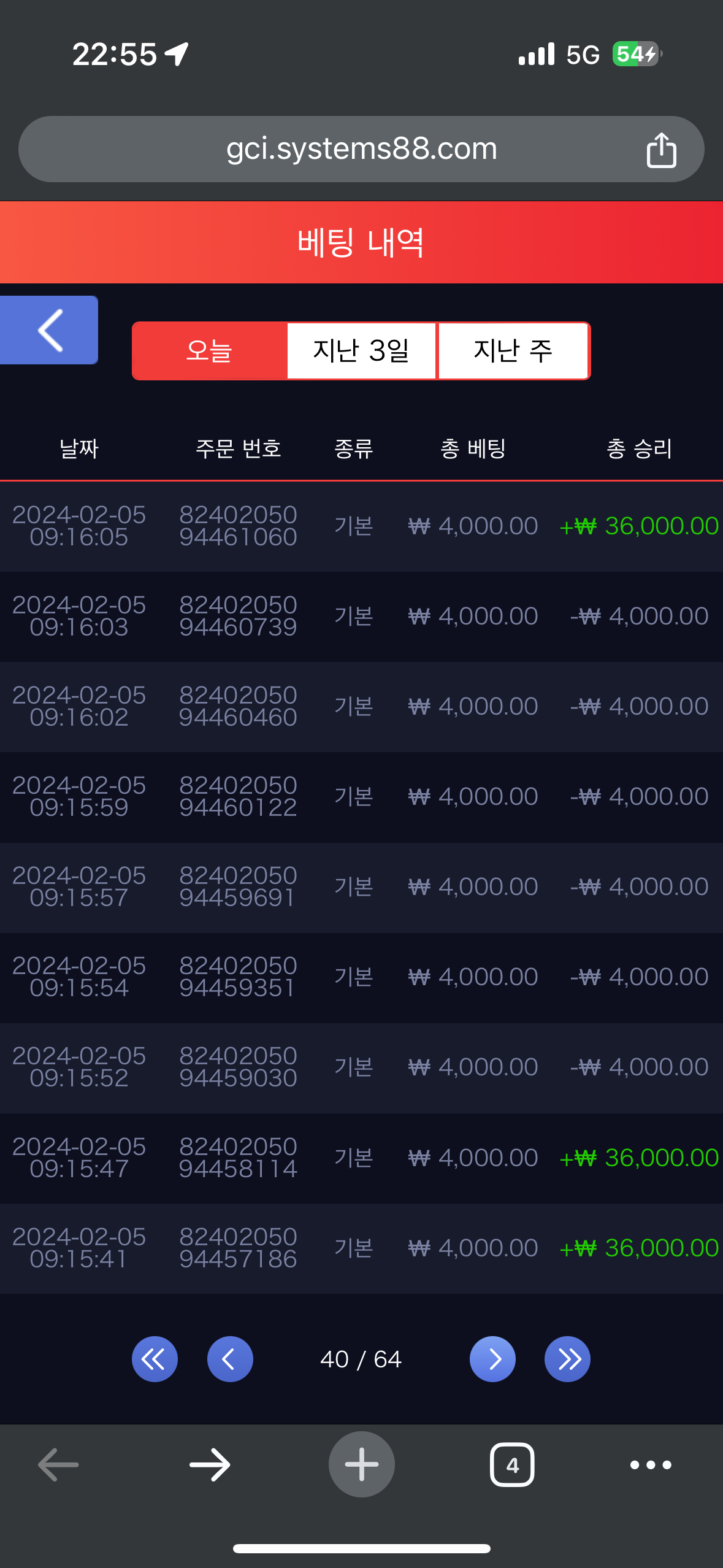Switch to the 지난 3일 tab
Screen dimensions: 723x1568
click(x=361, y=351)
